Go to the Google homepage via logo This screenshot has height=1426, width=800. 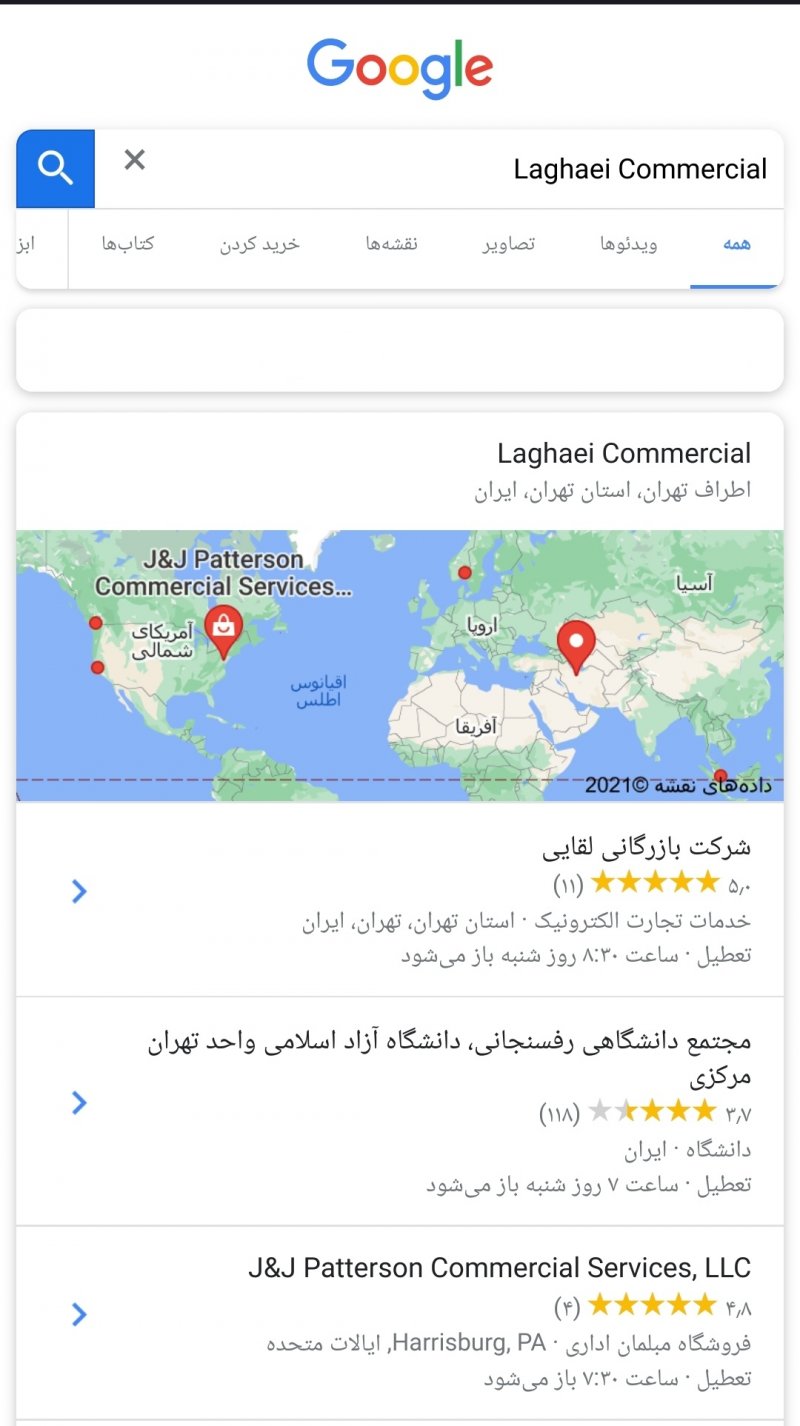(400, 67)
